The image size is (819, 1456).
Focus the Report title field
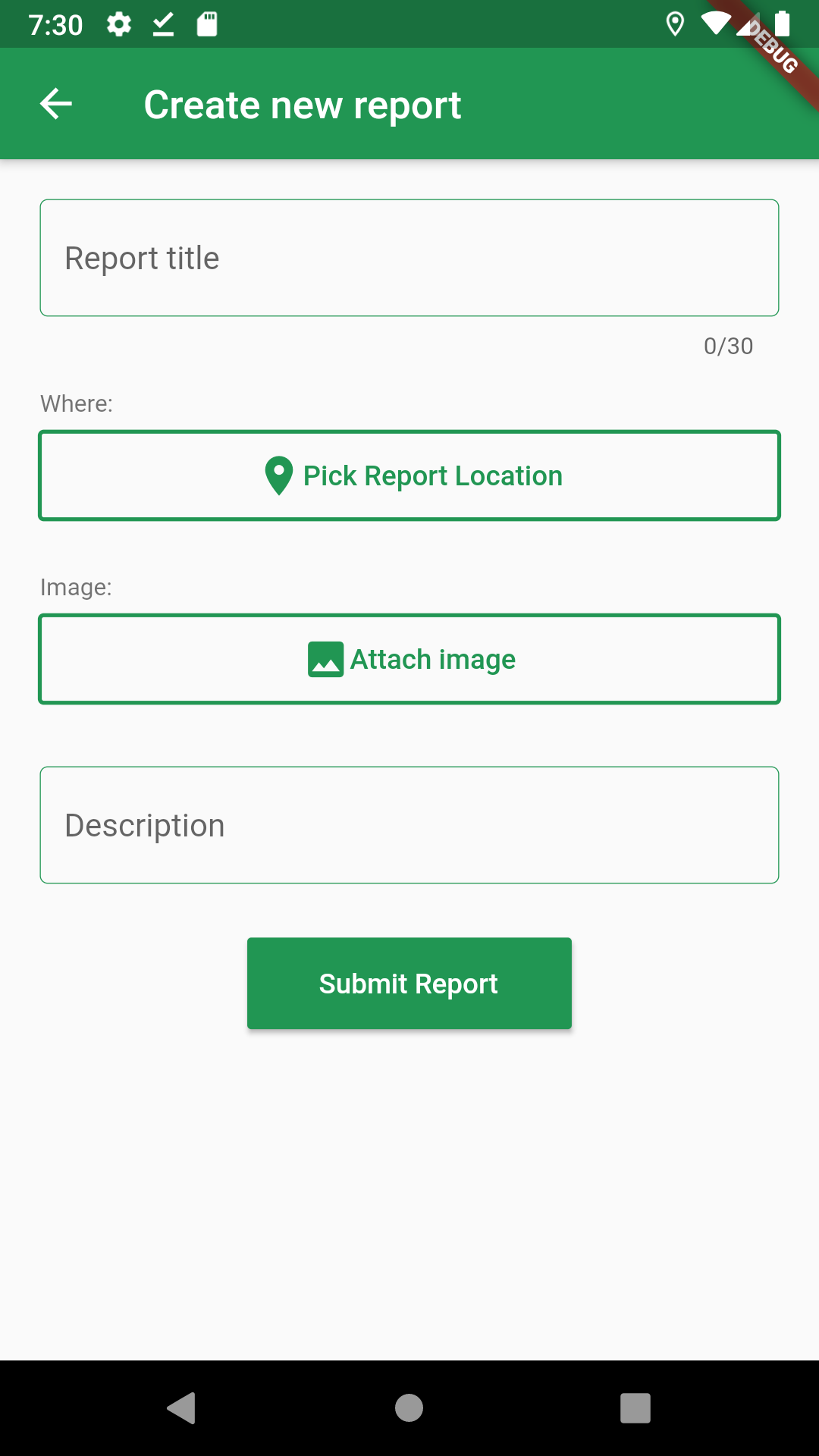click(409, 258)
